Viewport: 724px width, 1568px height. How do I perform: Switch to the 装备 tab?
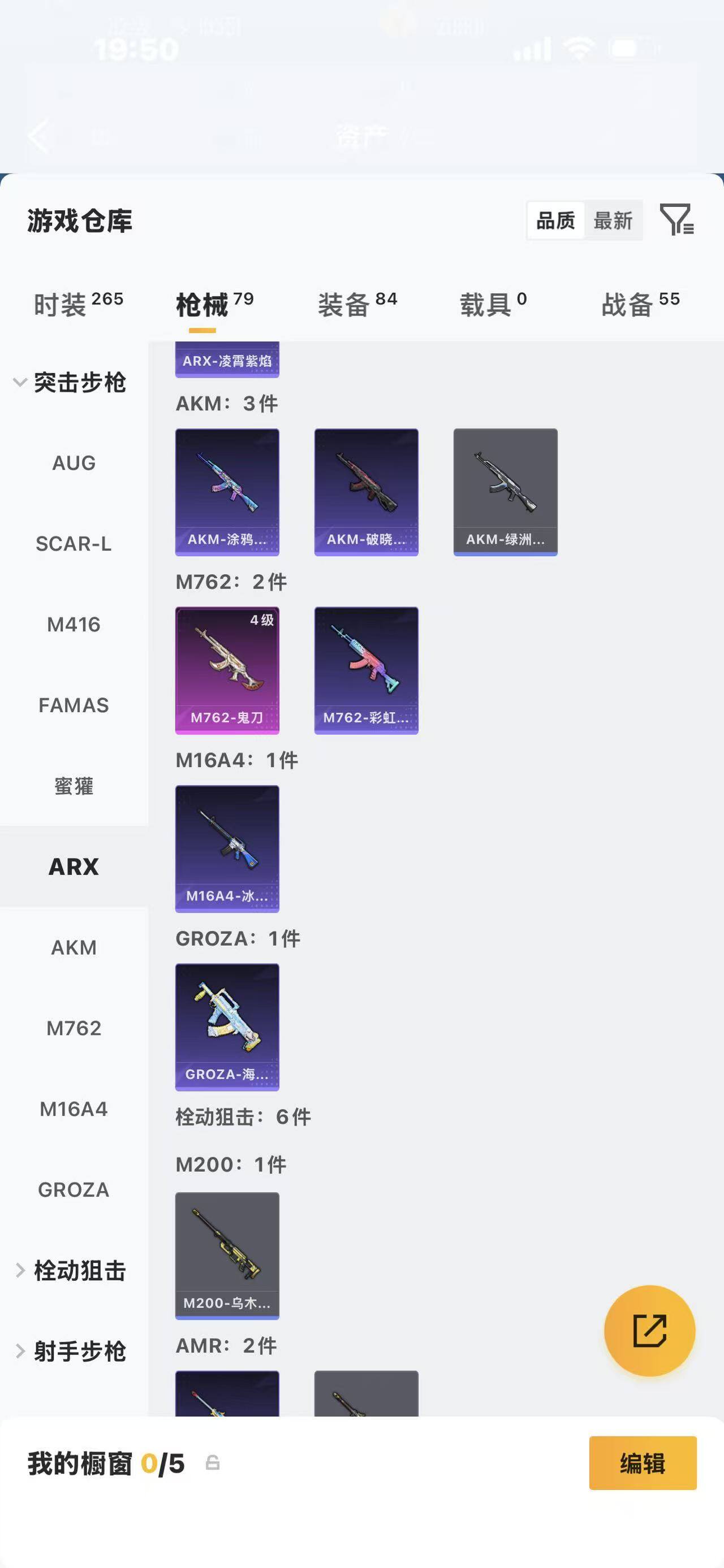pos(357,304)
